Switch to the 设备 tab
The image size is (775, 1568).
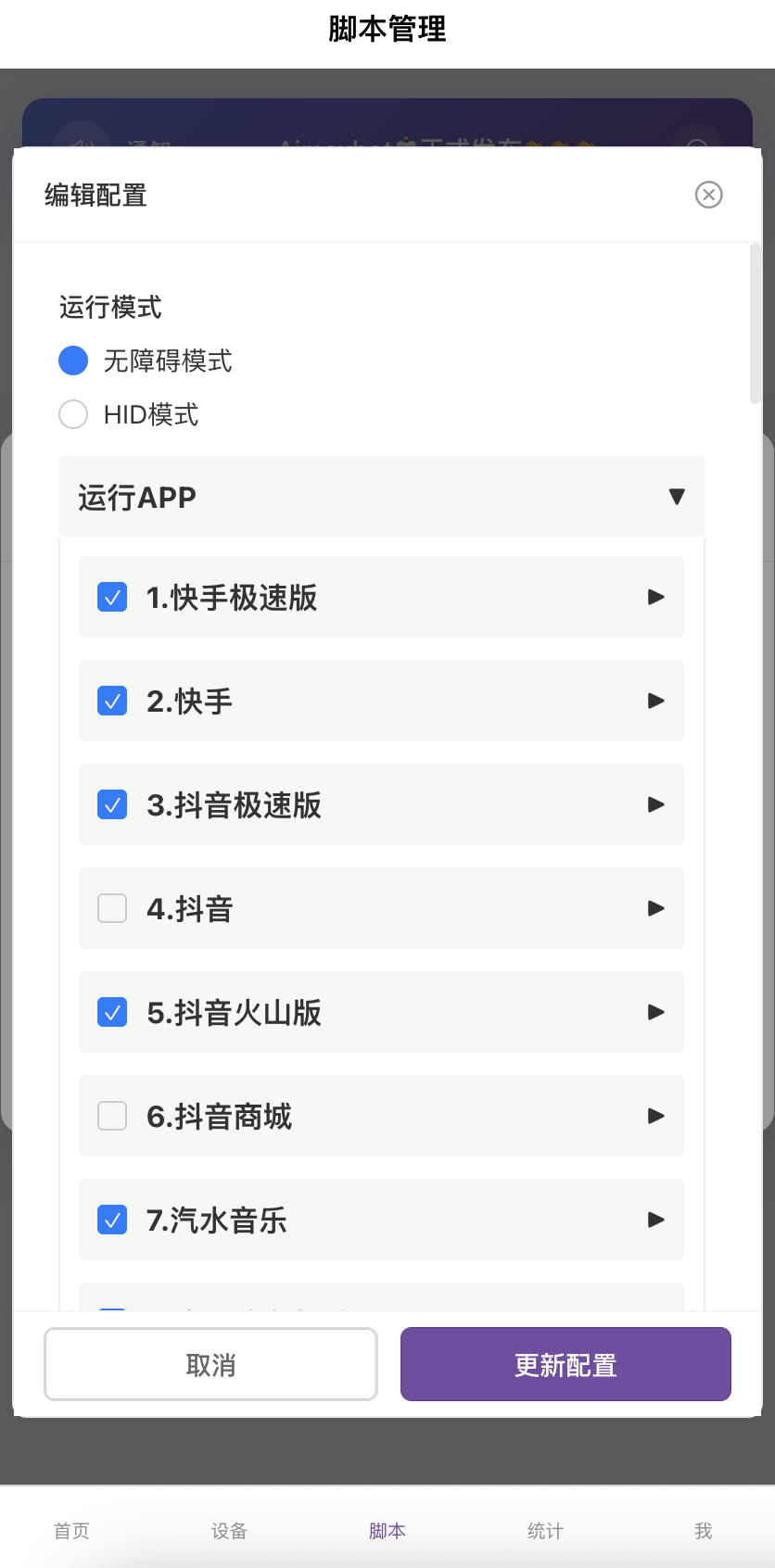(x=229, y=1531)
